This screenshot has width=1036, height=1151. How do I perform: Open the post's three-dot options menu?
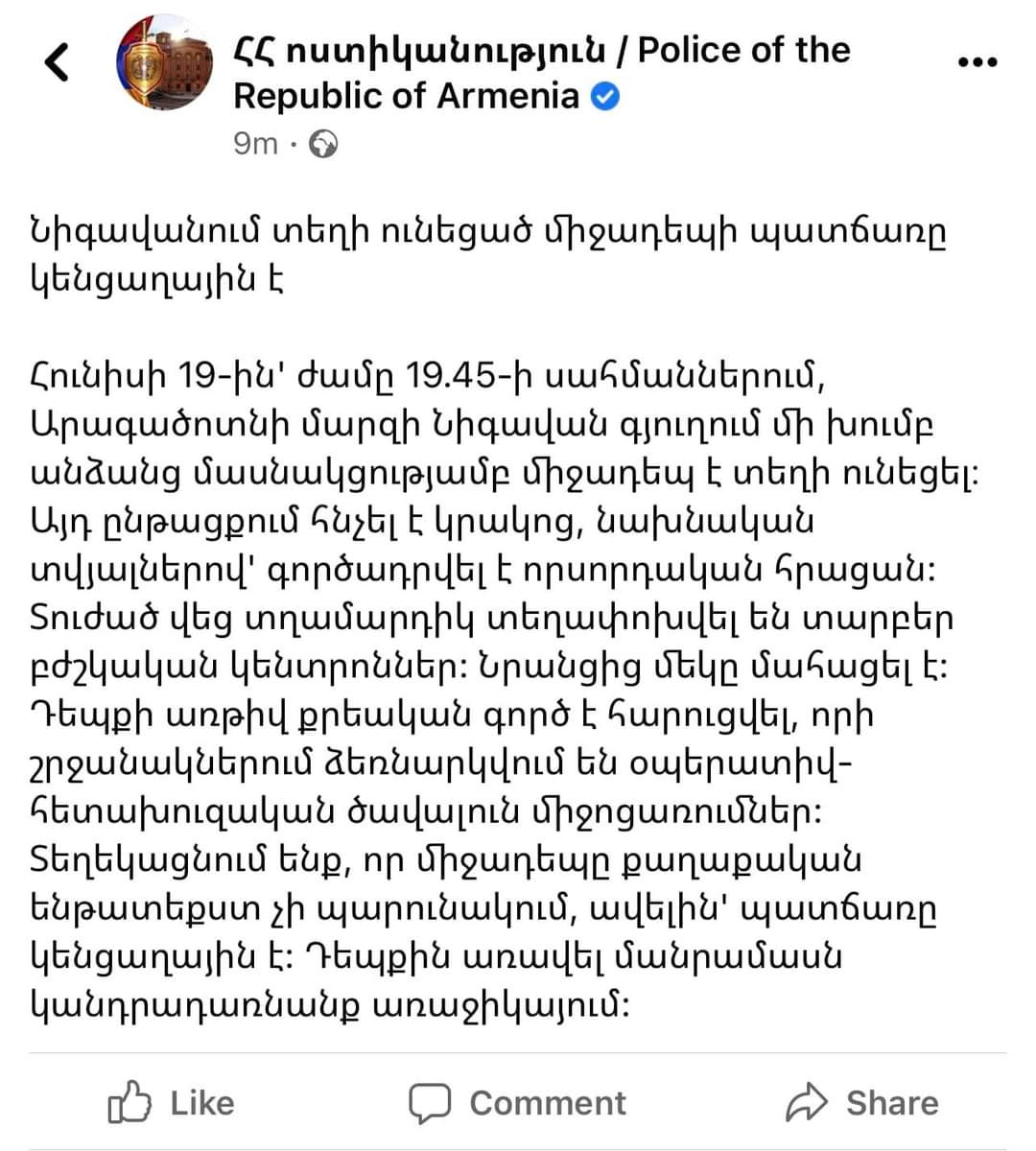pos(977,62)
